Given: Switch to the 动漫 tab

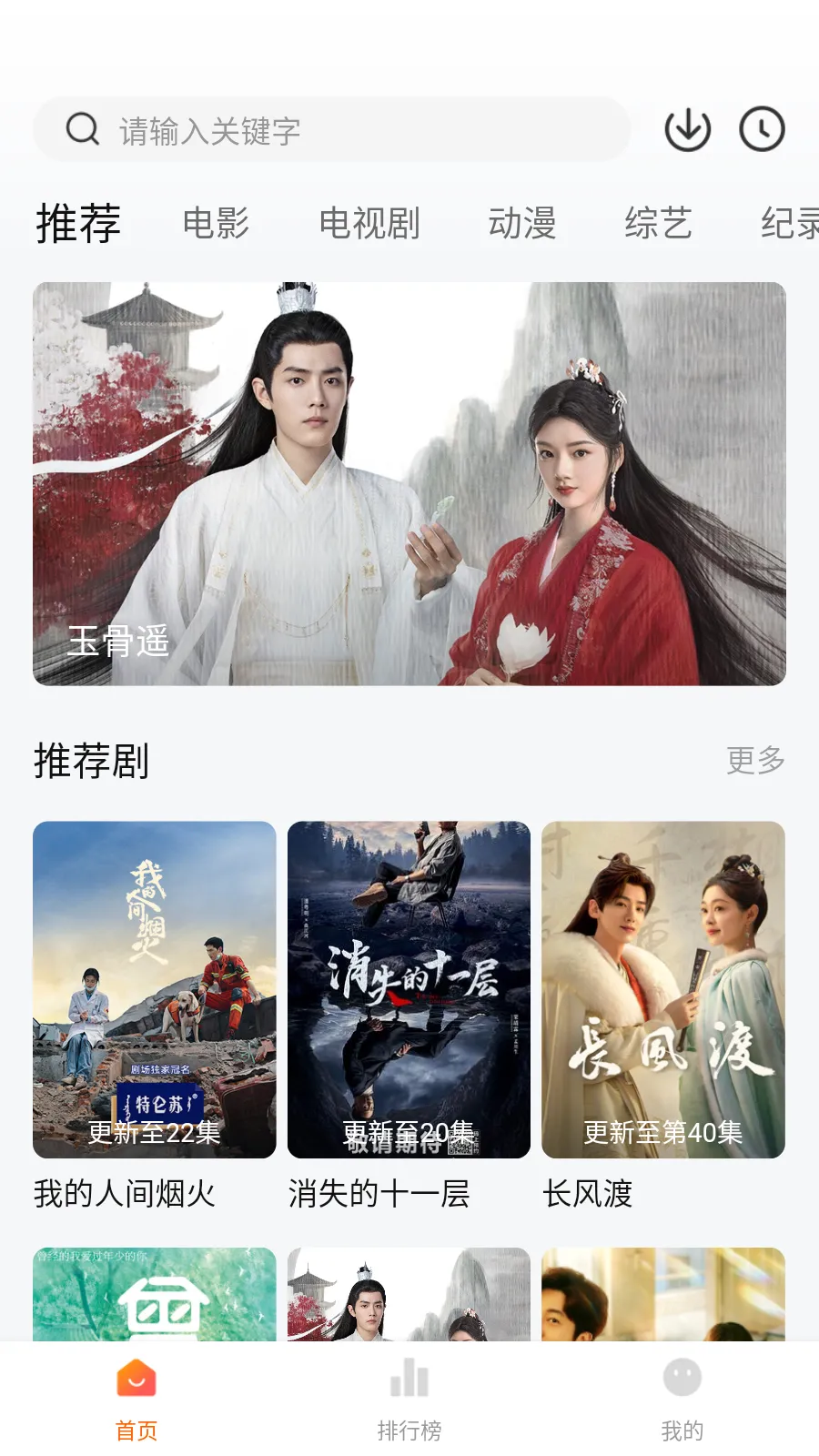Looking at the screenshot, I should point(522,223).
